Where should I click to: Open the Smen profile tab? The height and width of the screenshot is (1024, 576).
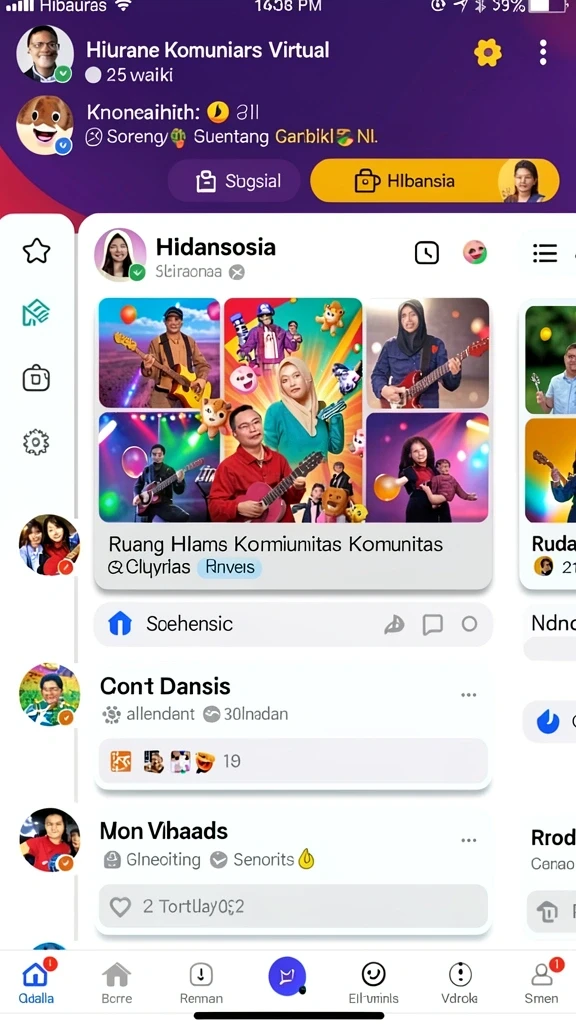(541, 982)
